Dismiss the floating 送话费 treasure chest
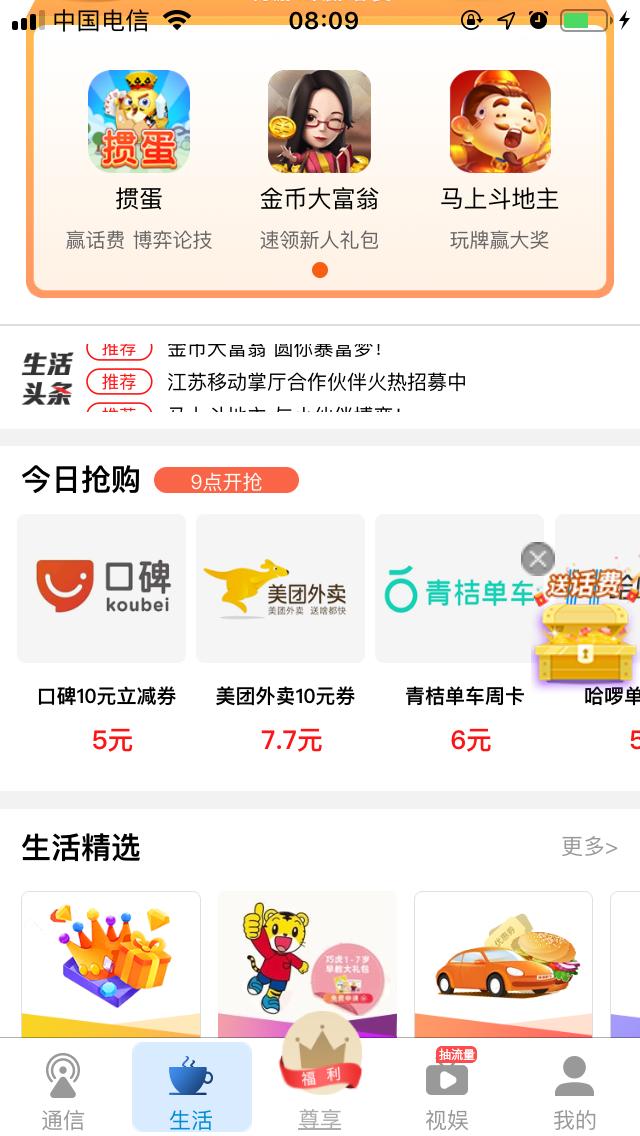The width and height of the screenshot is (640, 1136). (x=538, y=558)
